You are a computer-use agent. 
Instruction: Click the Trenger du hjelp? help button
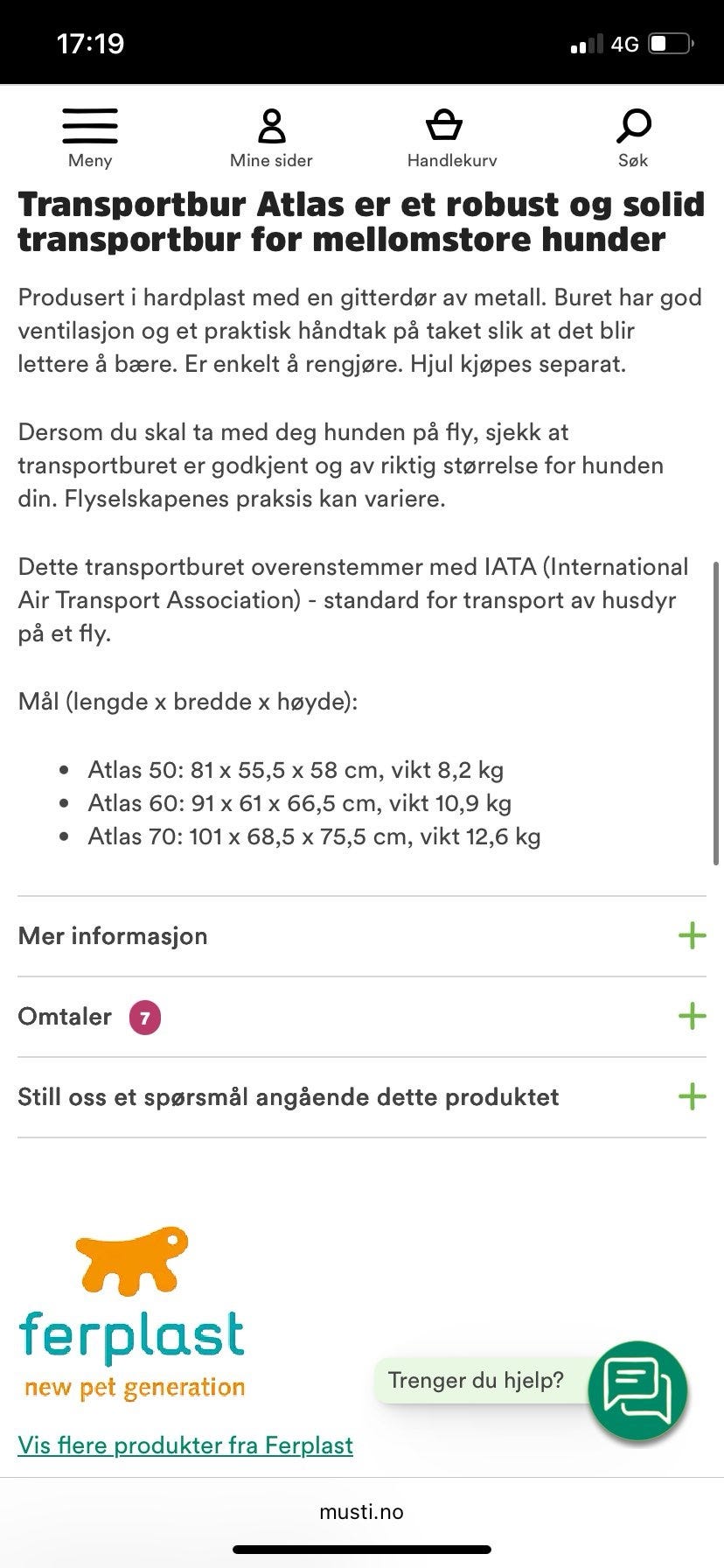477,1380
